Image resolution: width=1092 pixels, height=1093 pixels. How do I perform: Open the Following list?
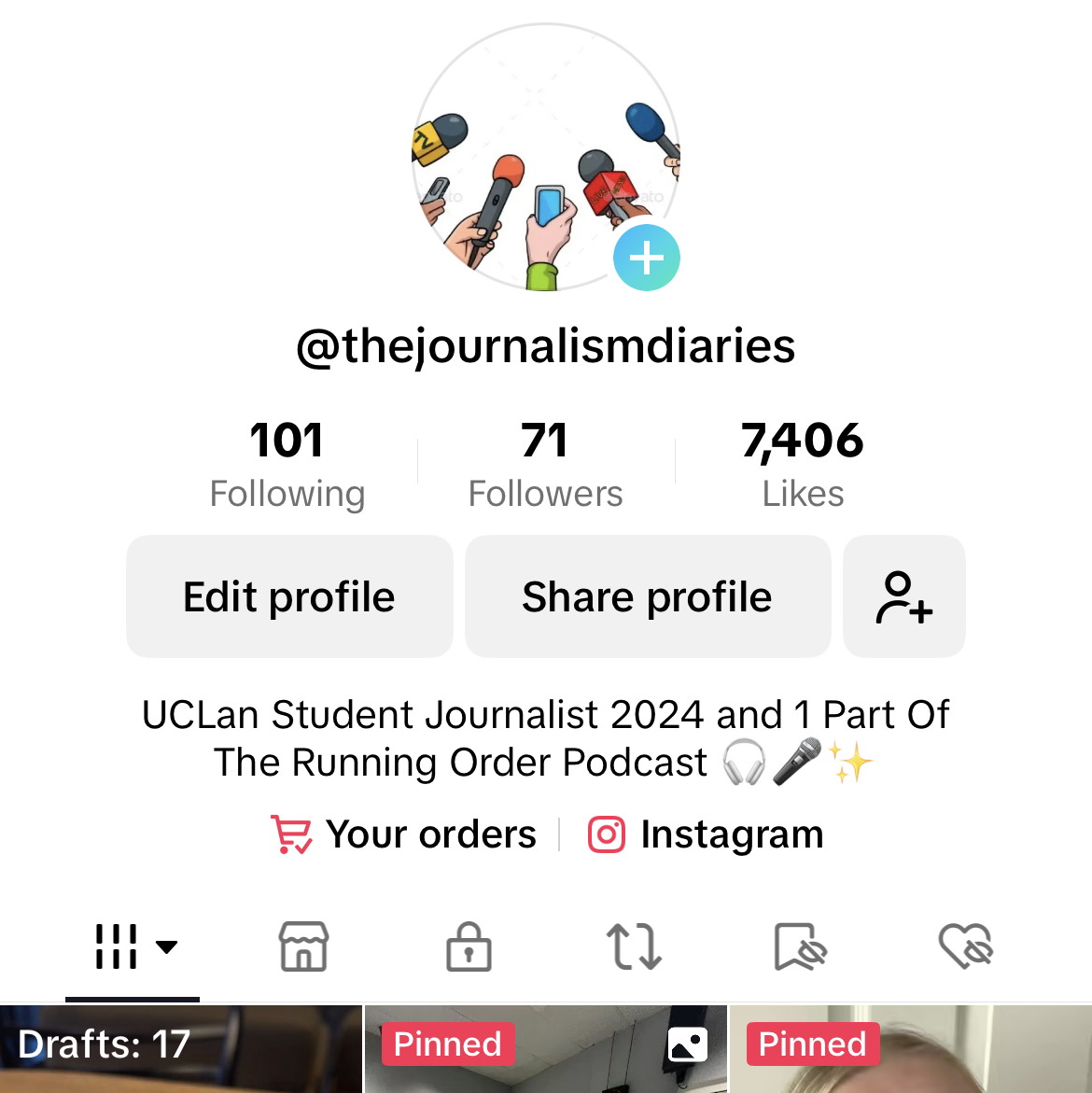(287, 464)
